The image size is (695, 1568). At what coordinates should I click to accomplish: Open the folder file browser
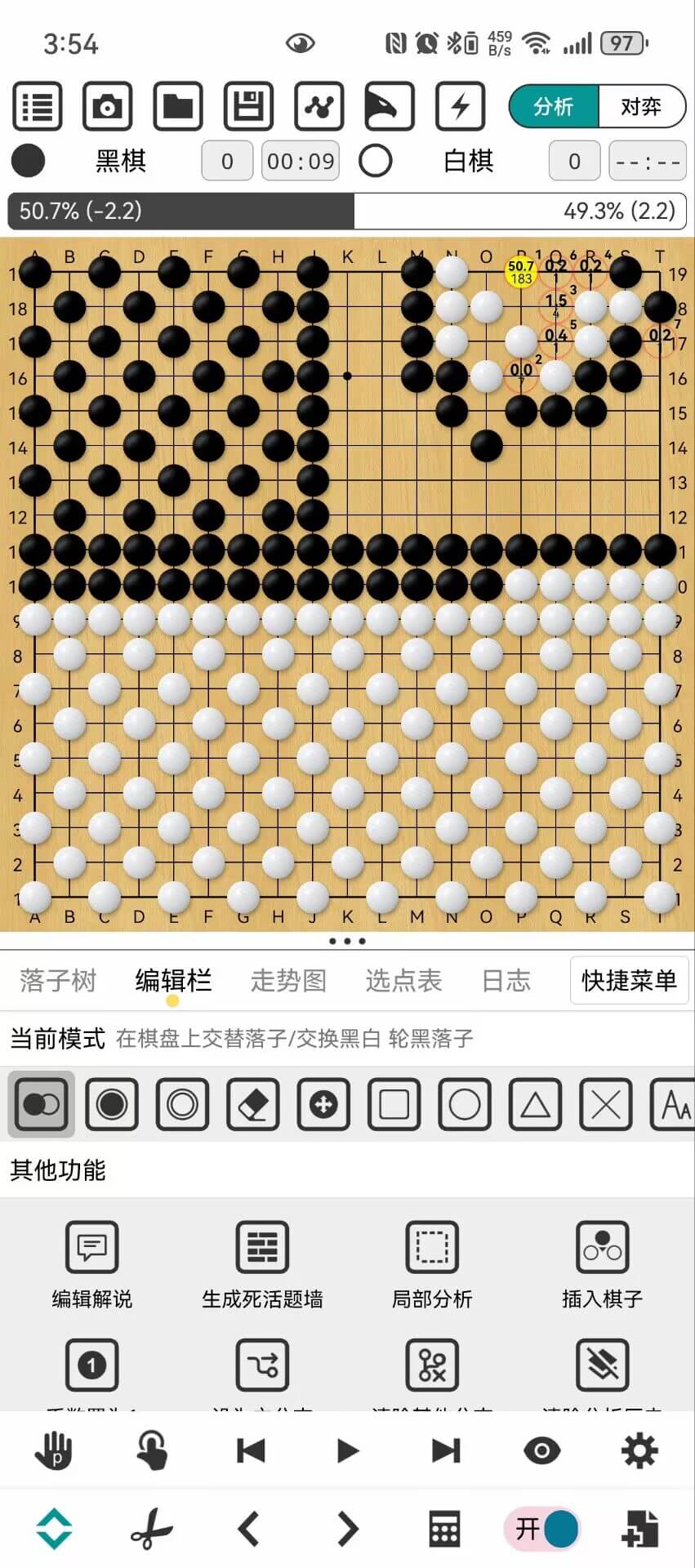point(177,106)
